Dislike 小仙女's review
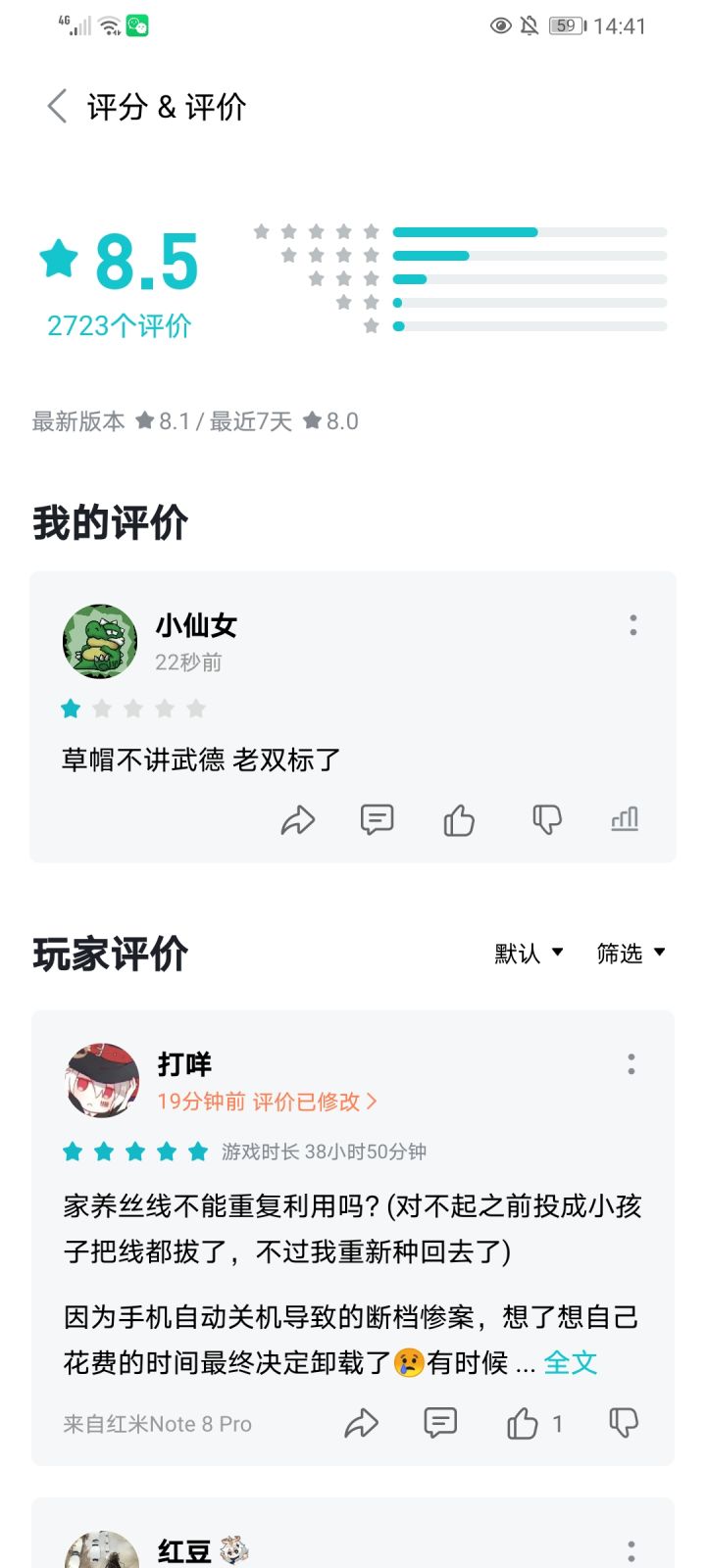Viewport: 706px width, 1568px height. tap(546, 819)
